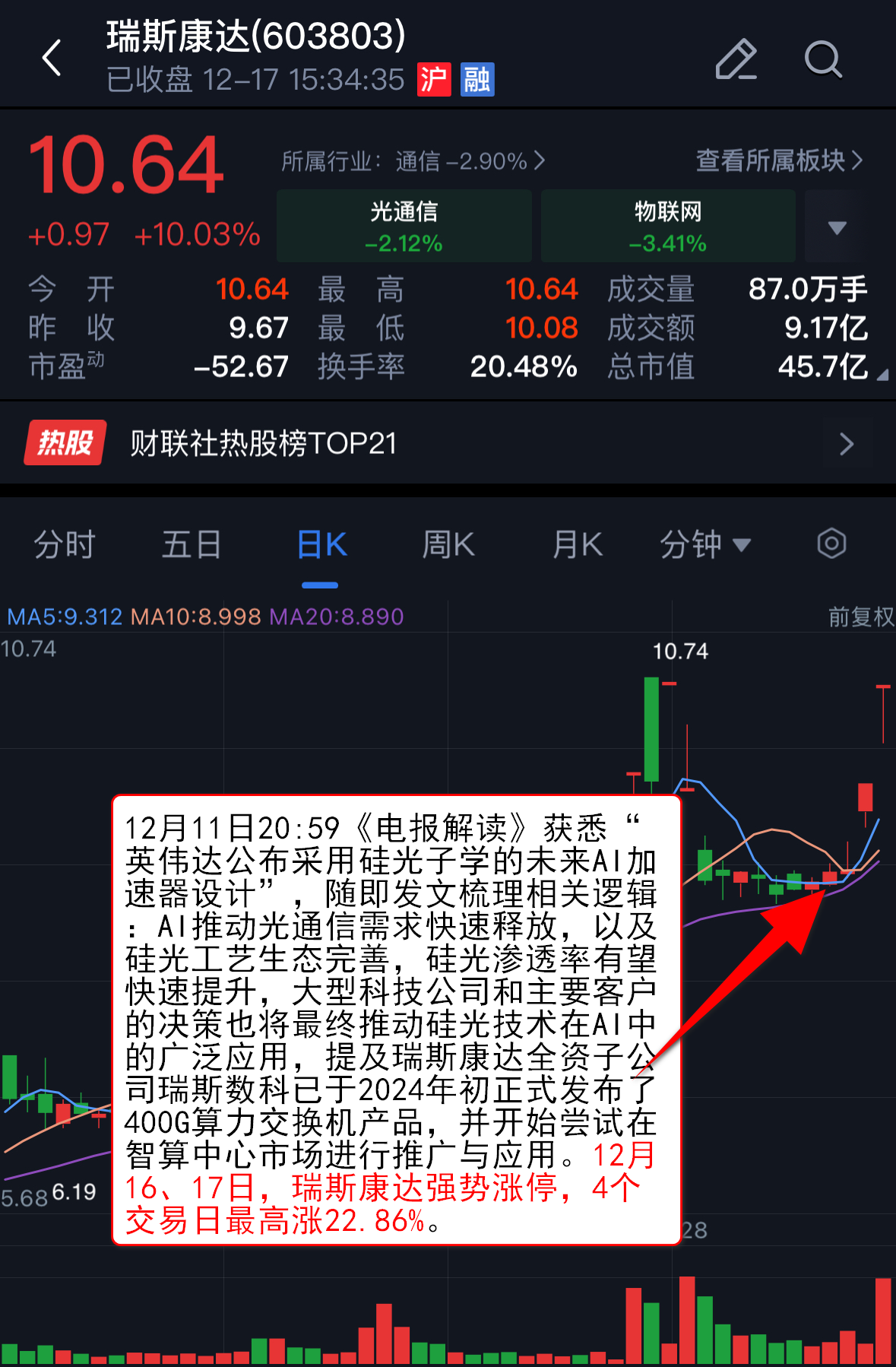The height and width of the screenshot is (1367, 896).
Task: Open 财联社热股榜TOP21 row
Action: tap(448, 443)
